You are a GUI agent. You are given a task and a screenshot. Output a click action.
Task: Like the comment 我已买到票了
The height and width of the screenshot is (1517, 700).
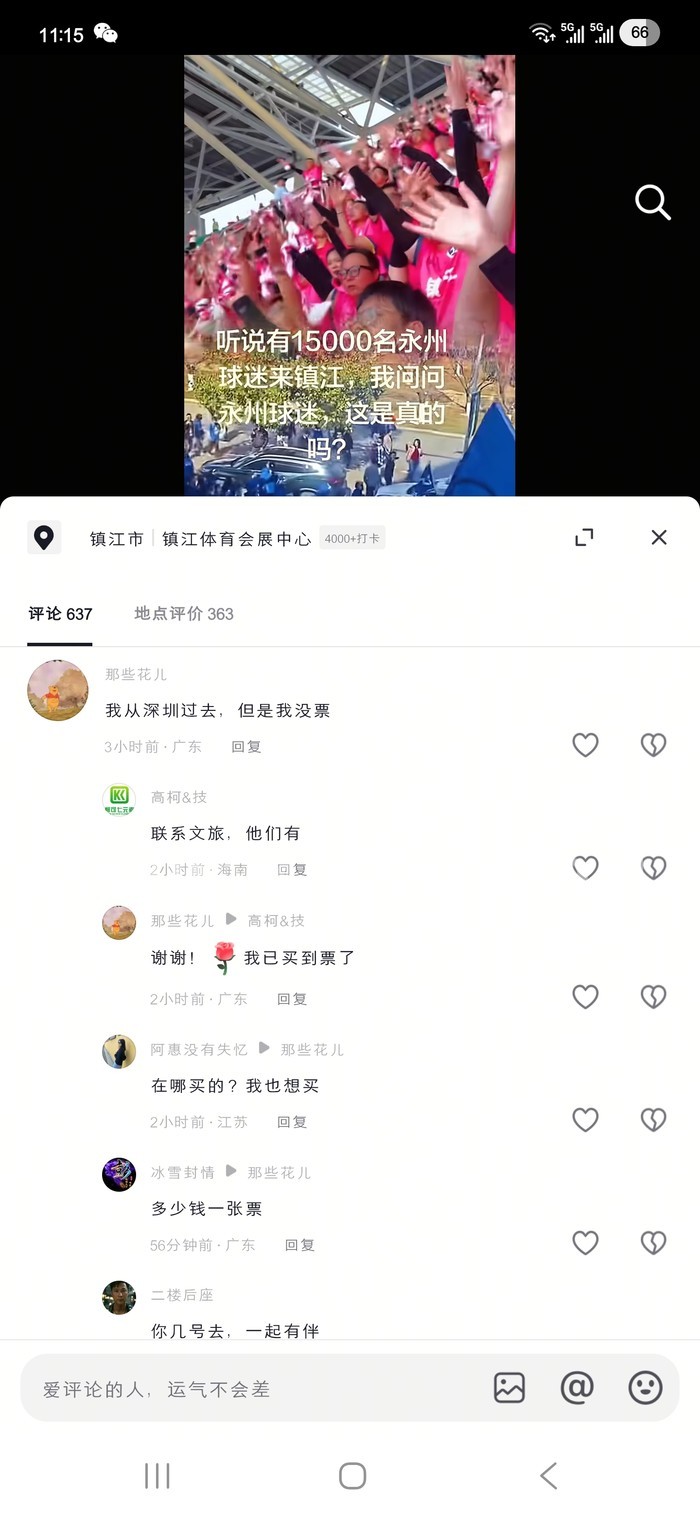click(585, 997)
